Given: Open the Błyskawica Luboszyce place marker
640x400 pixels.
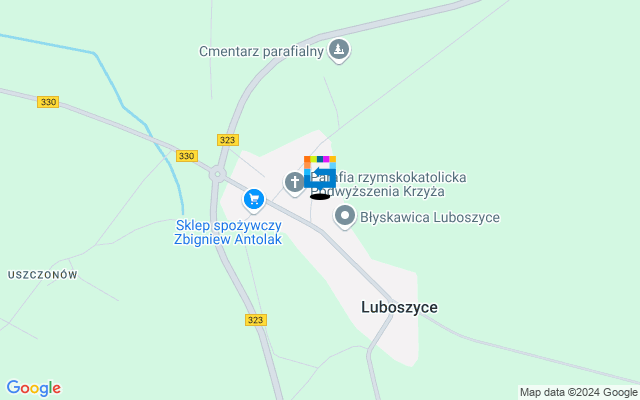Looking at the screenshot, I should (345, 216).
